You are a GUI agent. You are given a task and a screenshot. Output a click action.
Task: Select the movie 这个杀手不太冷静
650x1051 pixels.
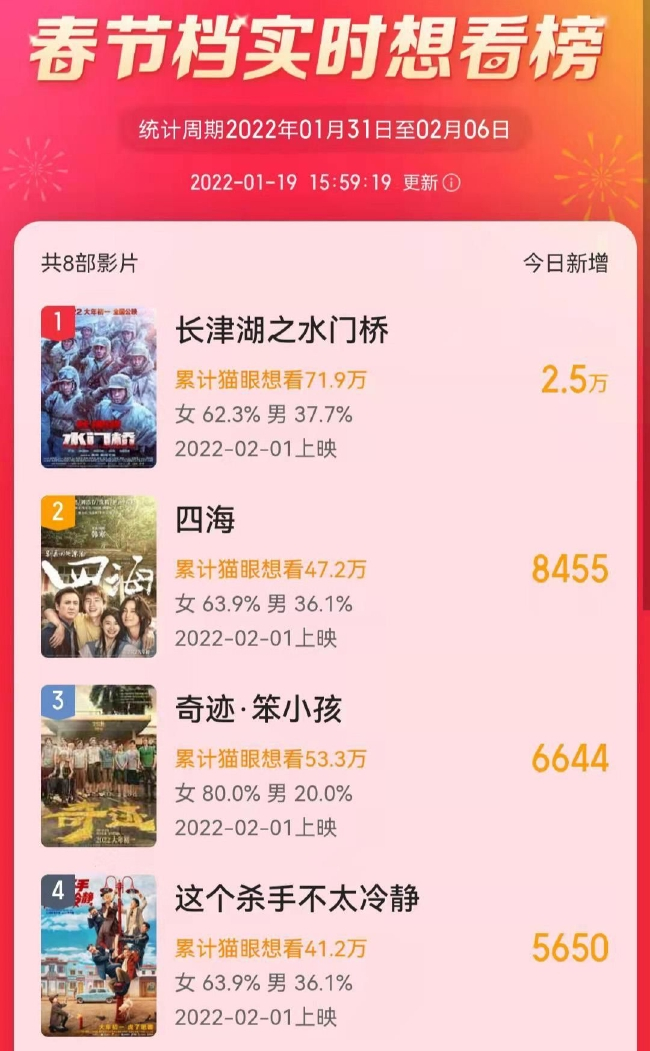coord(296,898)
